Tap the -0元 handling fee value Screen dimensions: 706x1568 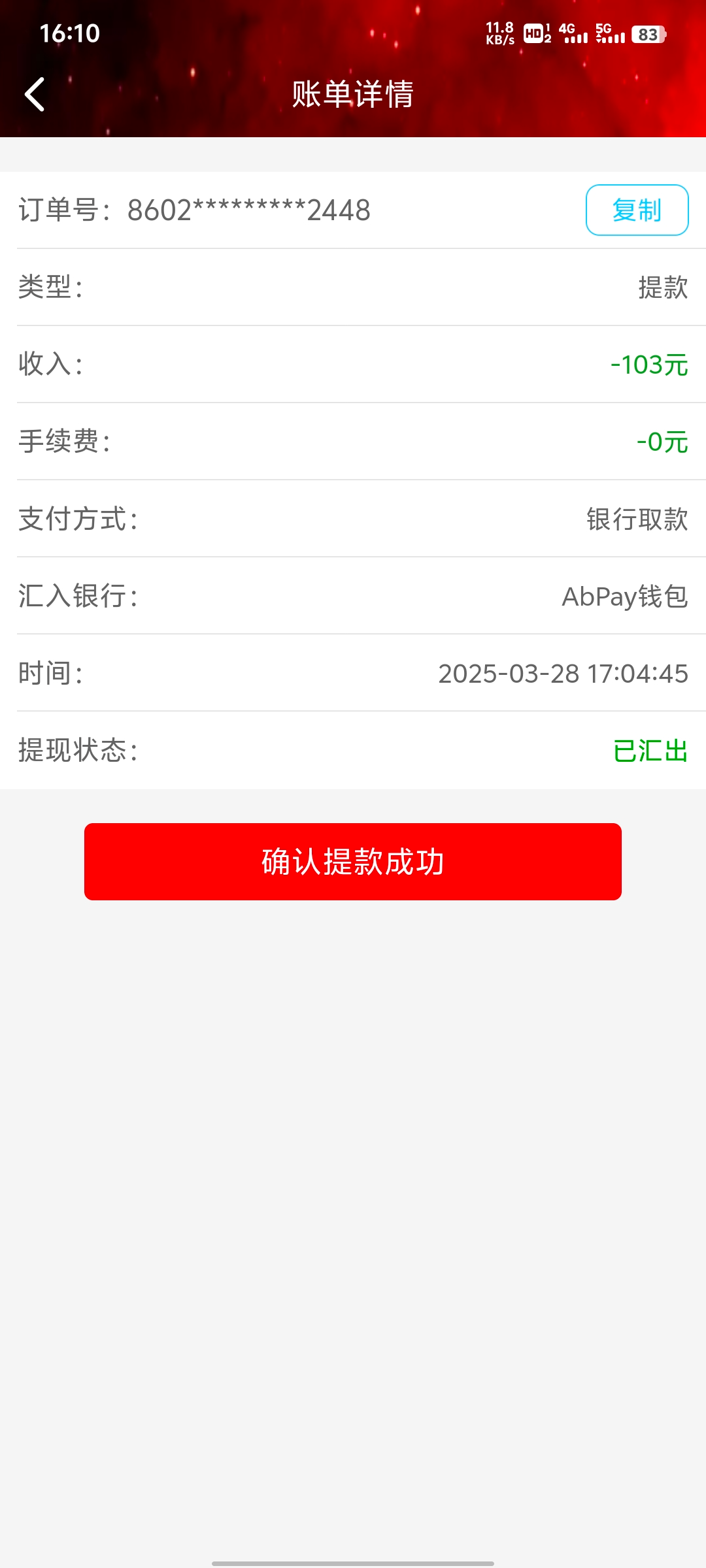(x=662, y=444)
